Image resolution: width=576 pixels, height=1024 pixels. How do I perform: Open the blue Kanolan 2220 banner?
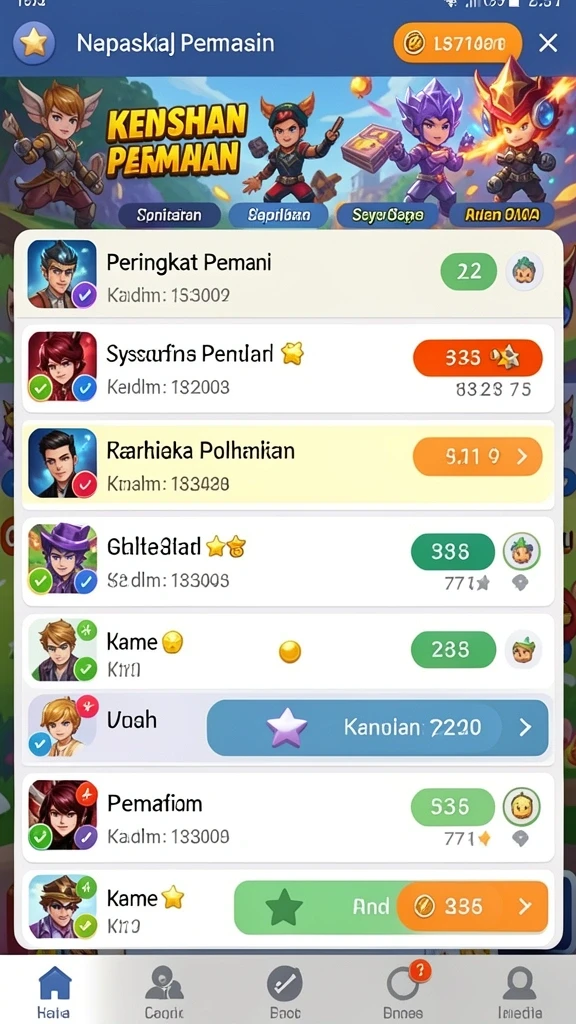click(x=377, y=728)
